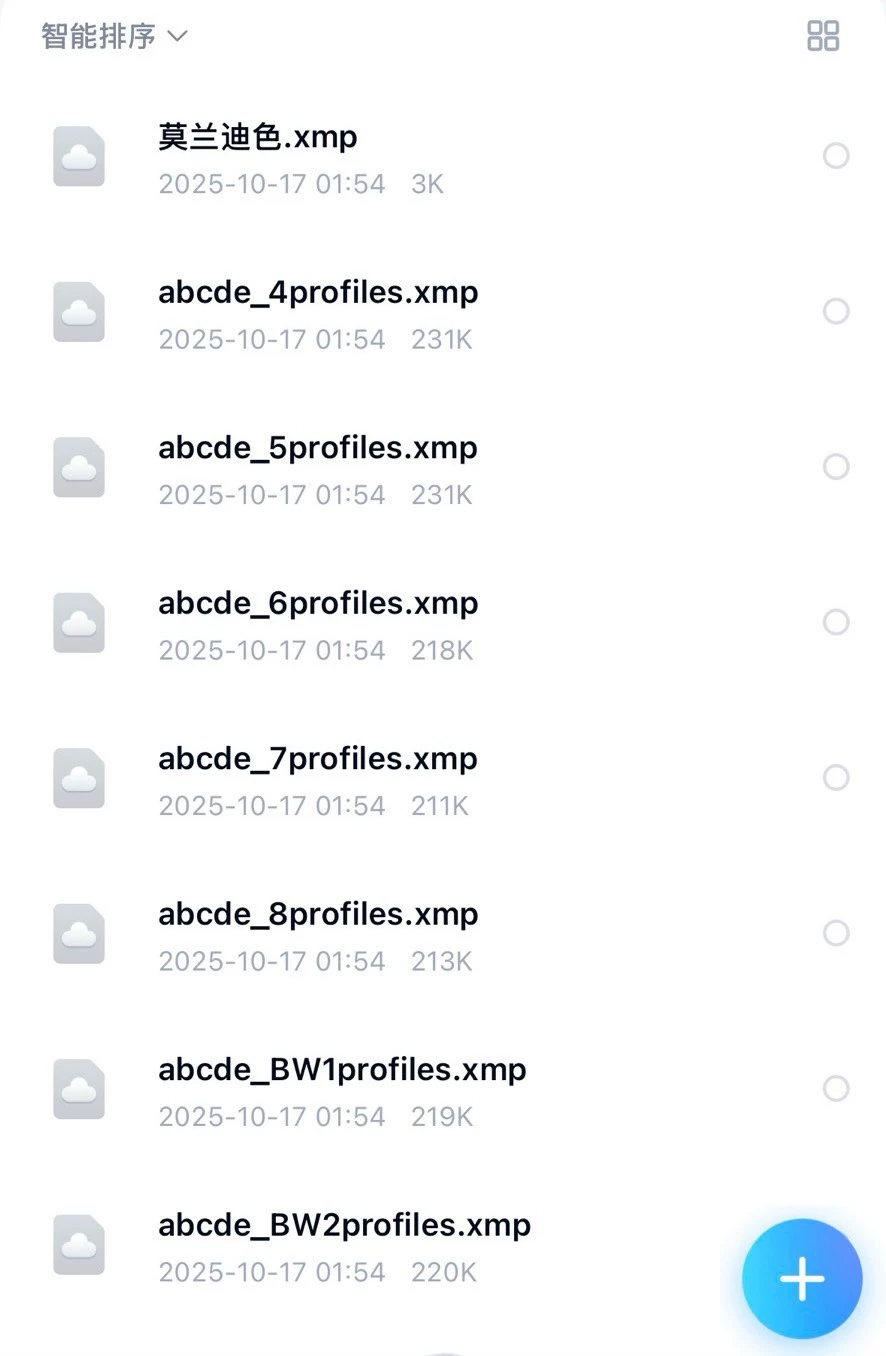Click the file icon beside abcde_7profiles.xmp
Screen dimensions: 886x1356
79,778
